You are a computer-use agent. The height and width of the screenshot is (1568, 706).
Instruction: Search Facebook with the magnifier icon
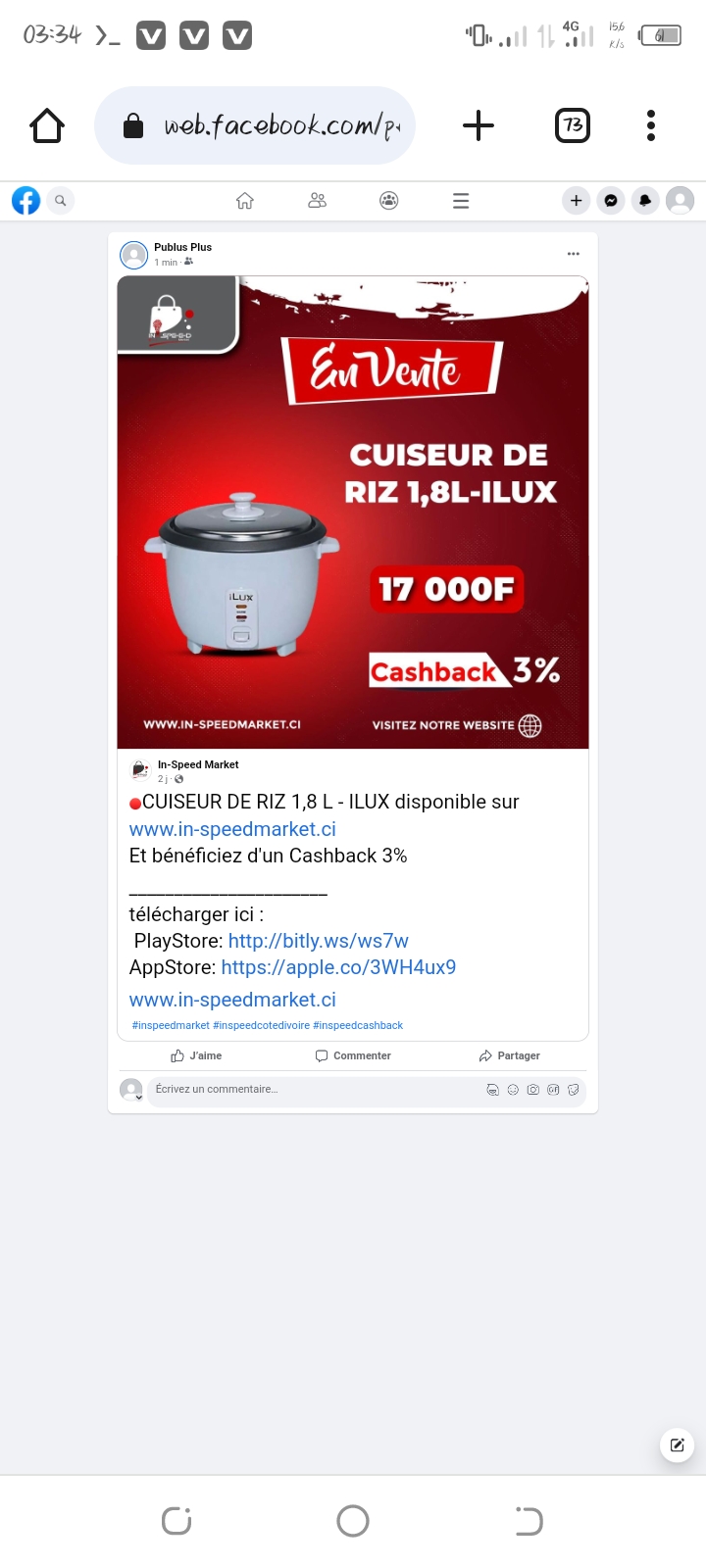tap(61, 201)
